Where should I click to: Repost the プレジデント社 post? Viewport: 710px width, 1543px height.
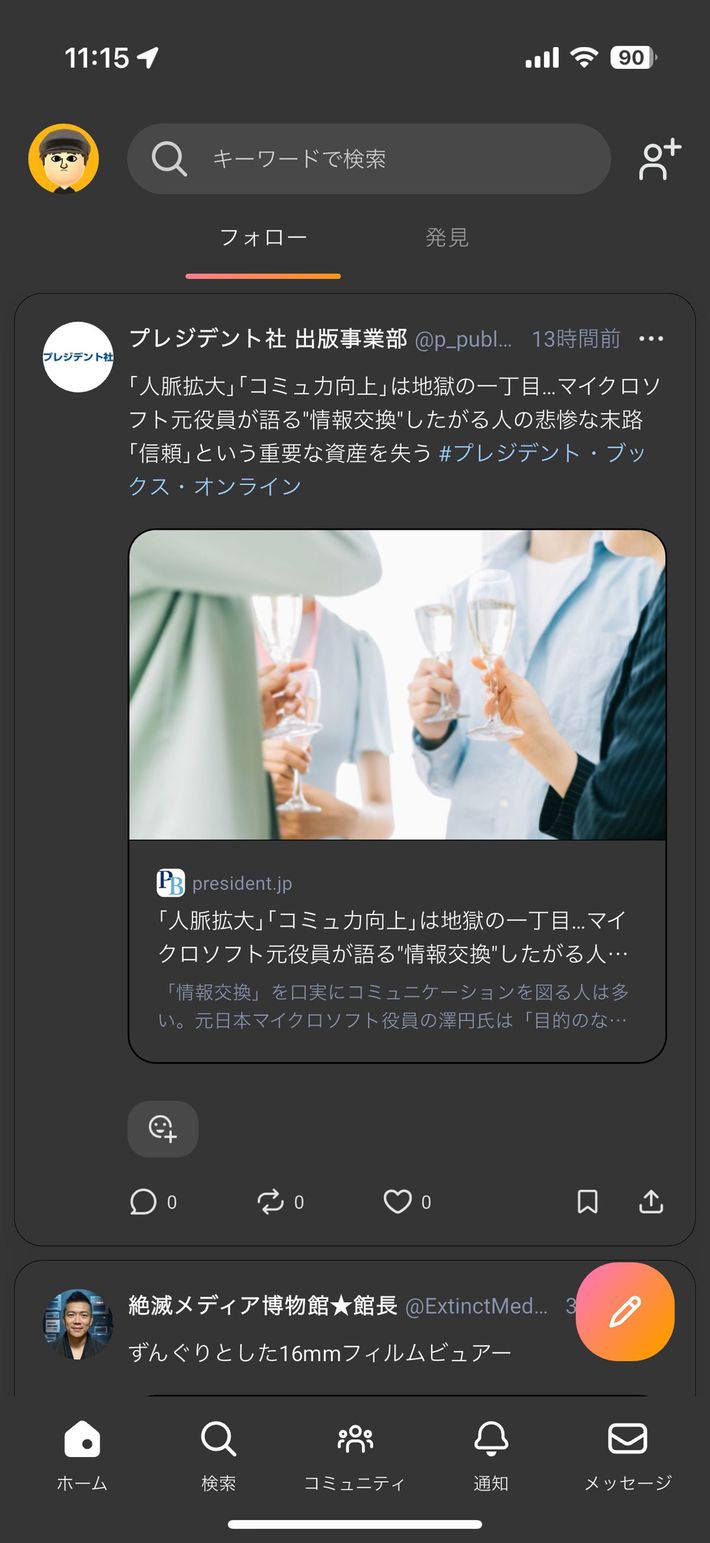point(271,1201)
